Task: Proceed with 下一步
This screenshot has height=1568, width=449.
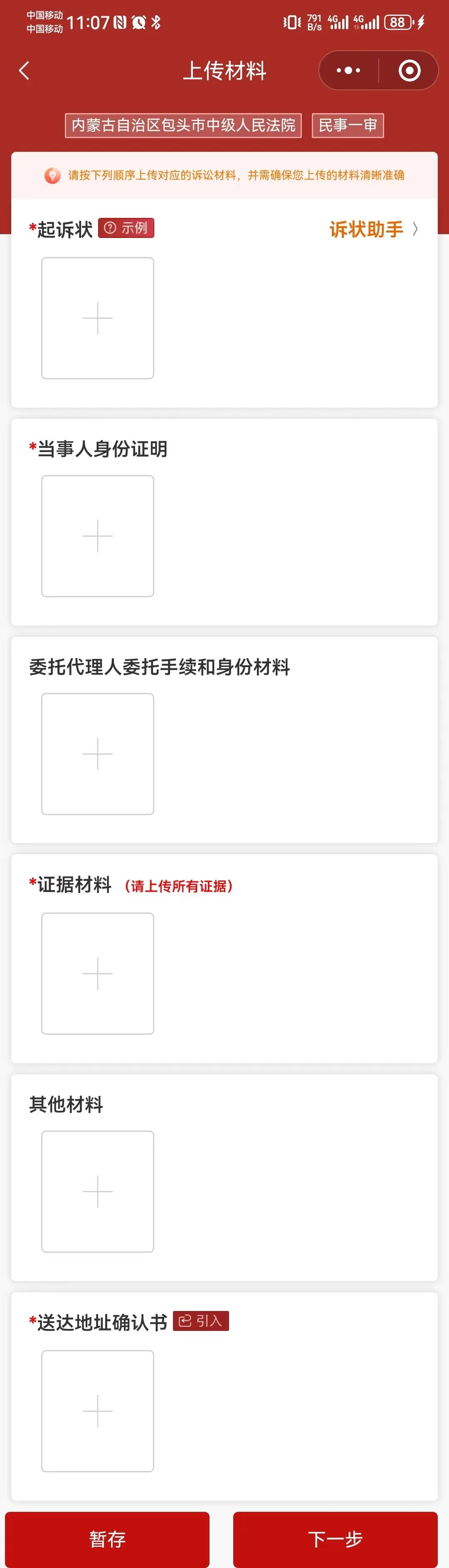Action: point(335,1539)
